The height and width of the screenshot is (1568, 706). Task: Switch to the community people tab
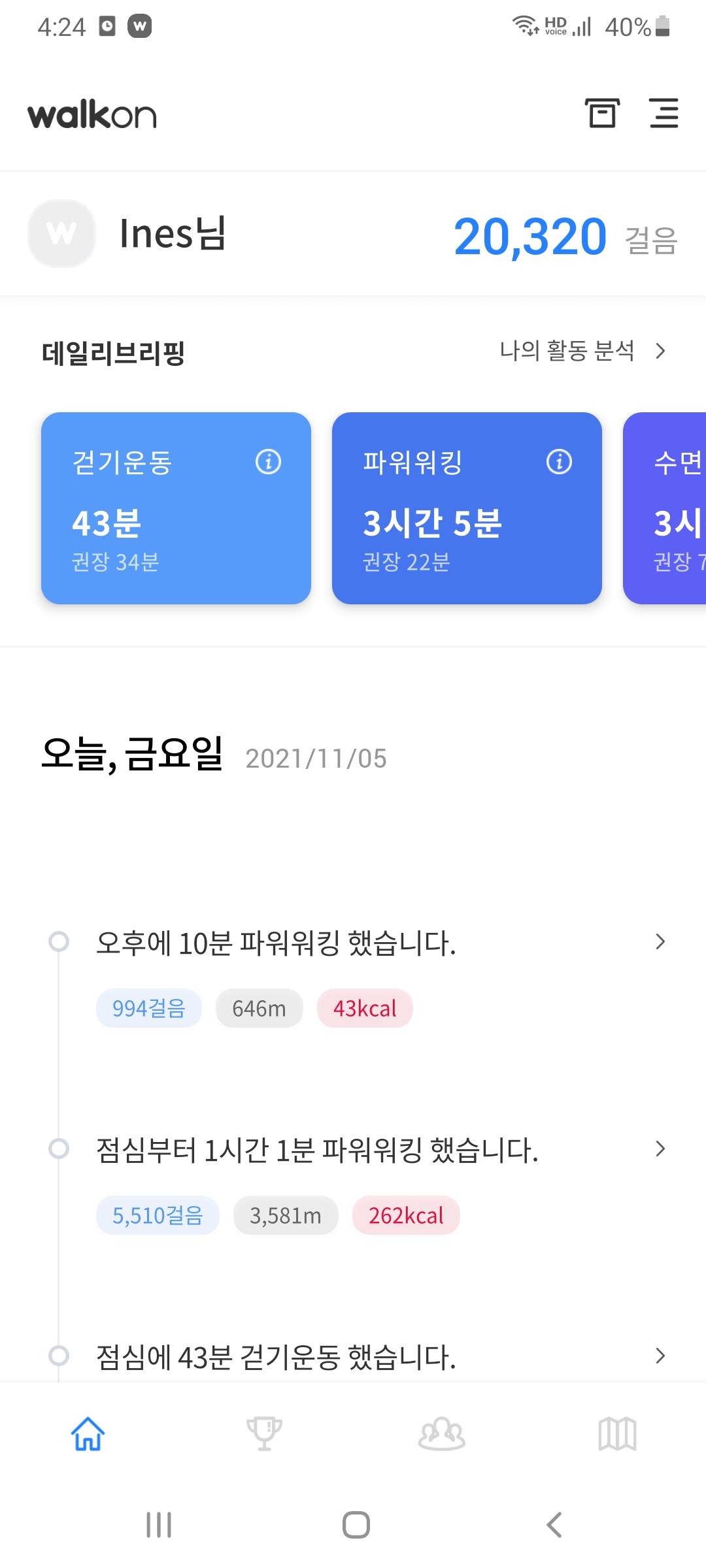tap(441, 1434)
